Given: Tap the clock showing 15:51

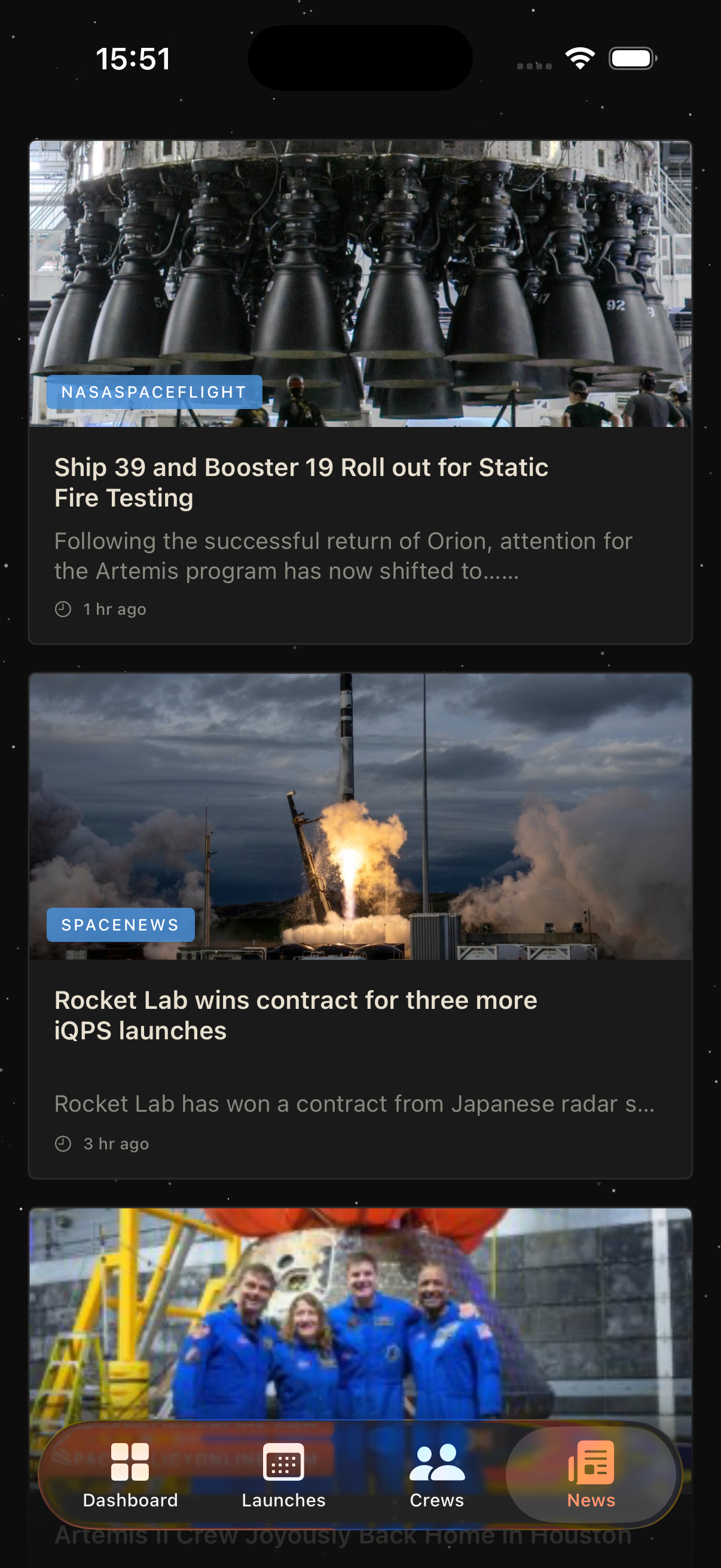Looking at the screenshot, I should (134, 58).
